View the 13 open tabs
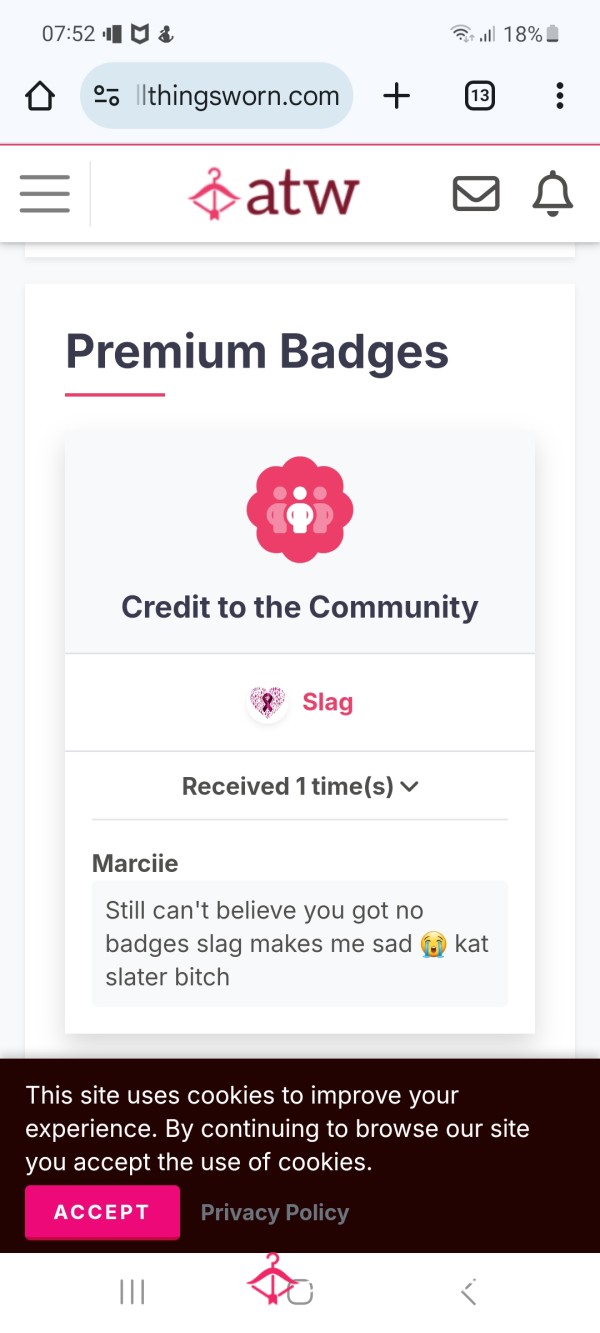Viewport: 600px width, 1333px height. point(480,96)
